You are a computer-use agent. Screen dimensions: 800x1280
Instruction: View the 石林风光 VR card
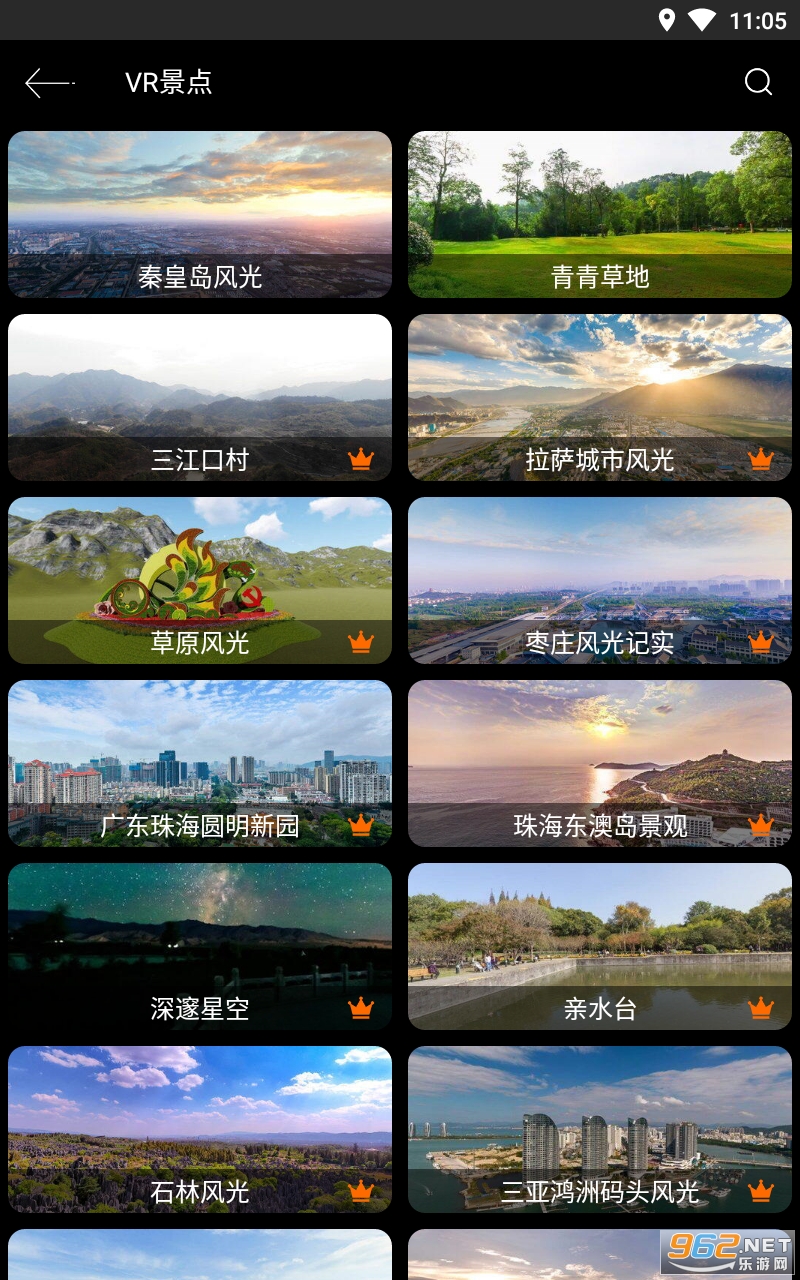200,1129
